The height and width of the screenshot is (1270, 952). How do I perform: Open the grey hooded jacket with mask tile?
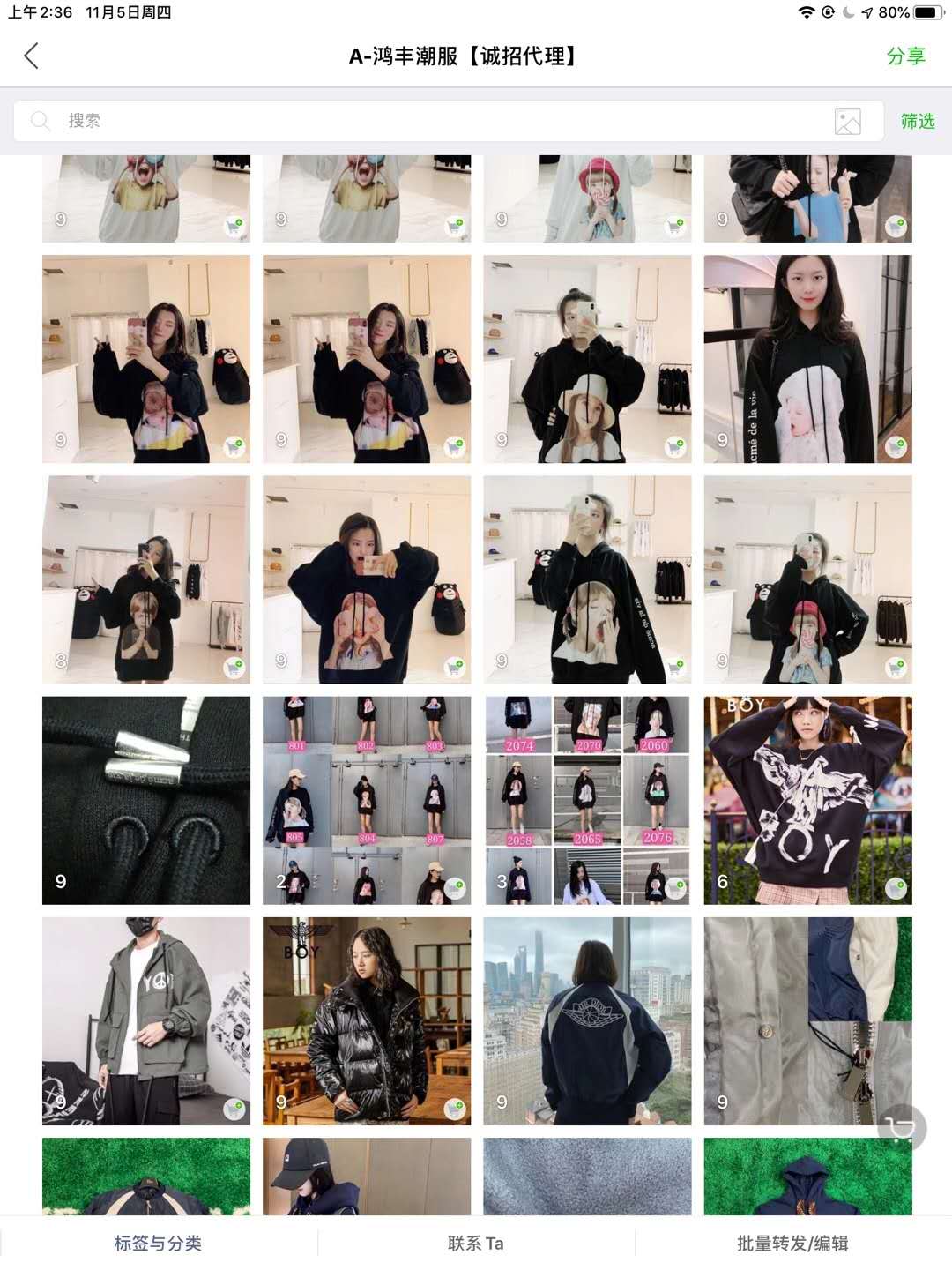(146, 1020)
